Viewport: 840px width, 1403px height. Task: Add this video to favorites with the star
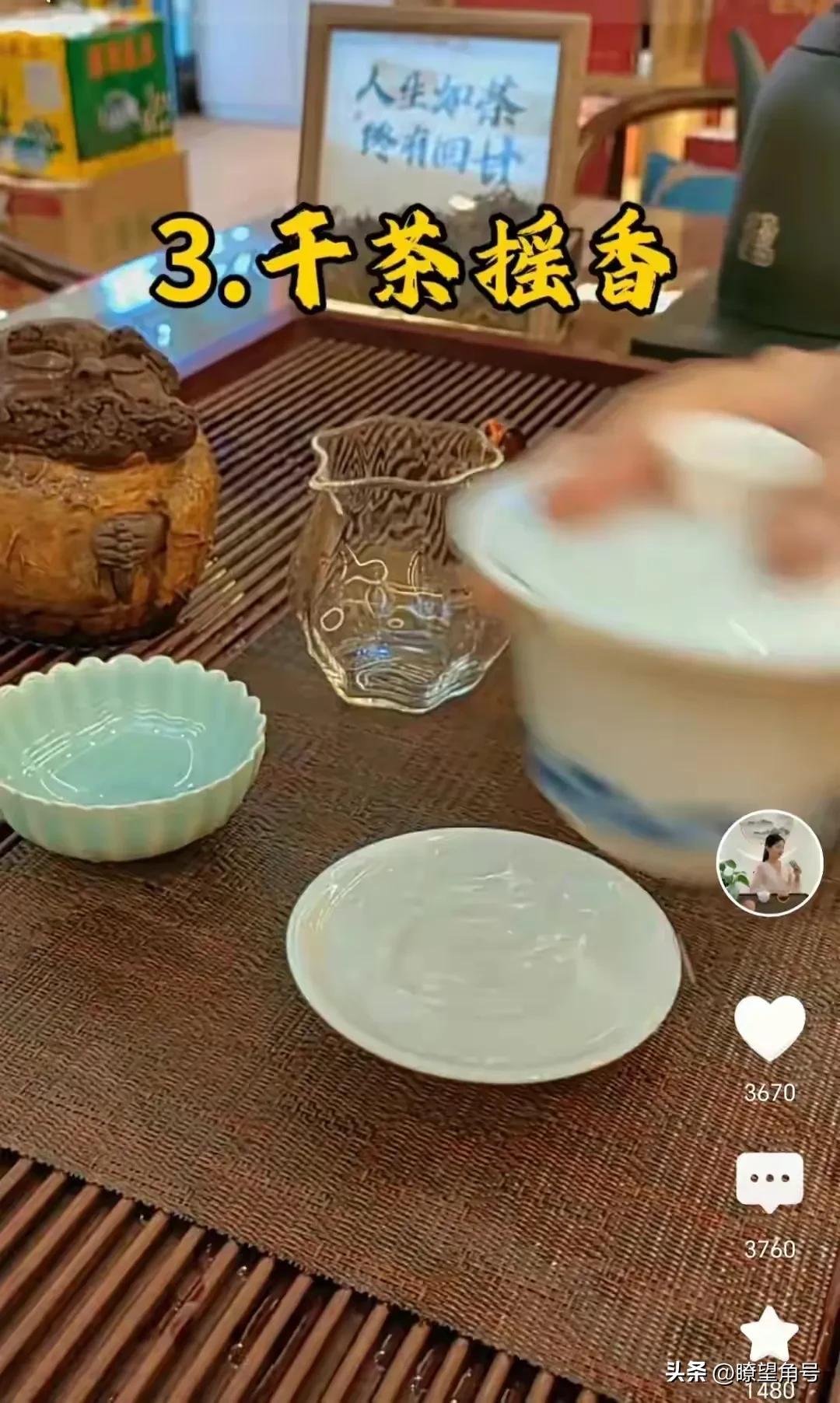coord(769,1332)
